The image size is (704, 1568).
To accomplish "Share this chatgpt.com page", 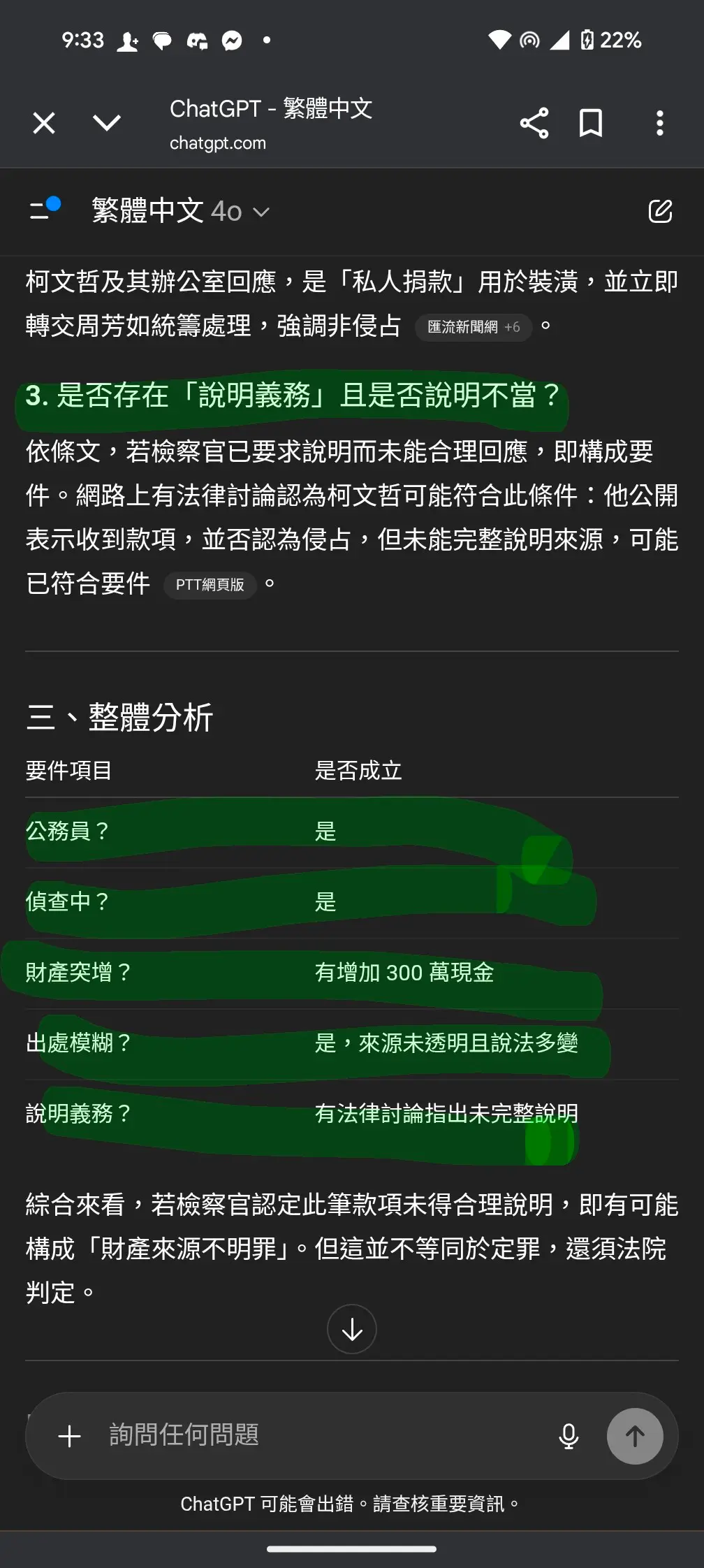I will tap(534, 124).
